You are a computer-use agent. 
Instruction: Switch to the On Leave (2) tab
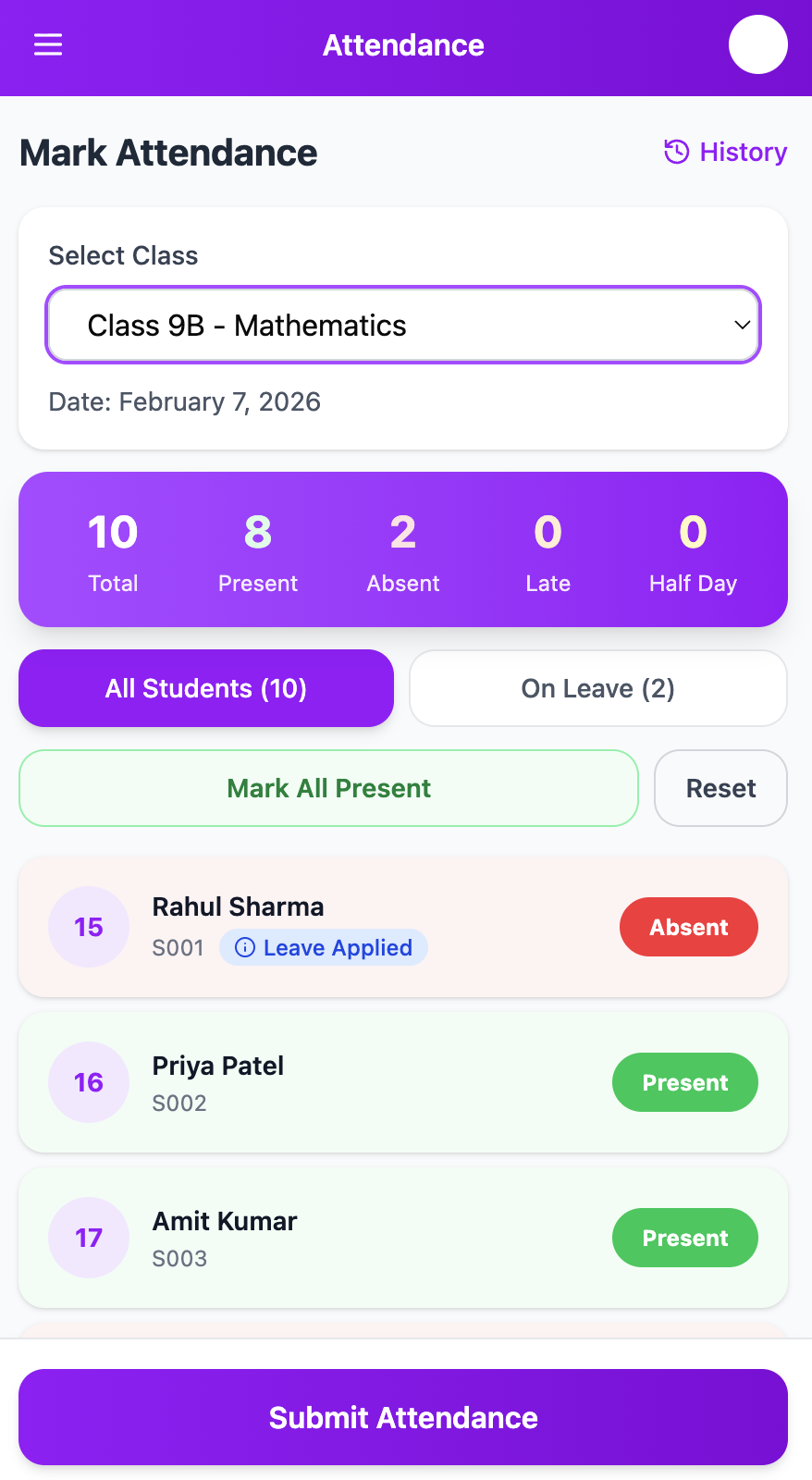click(x=597, y=688)
